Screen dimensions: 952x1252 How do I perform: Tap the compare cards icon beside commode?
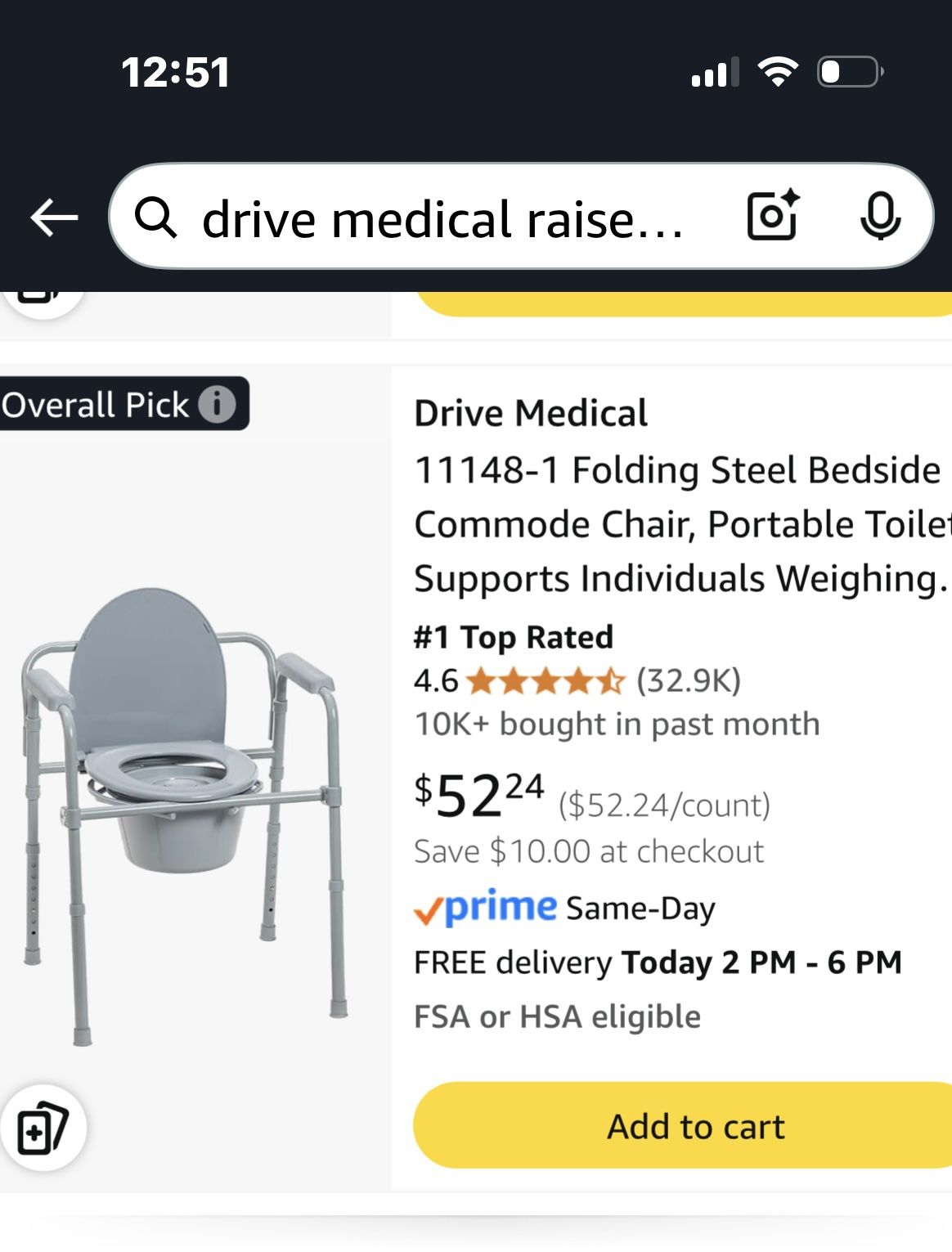(x=43, y=1129)
